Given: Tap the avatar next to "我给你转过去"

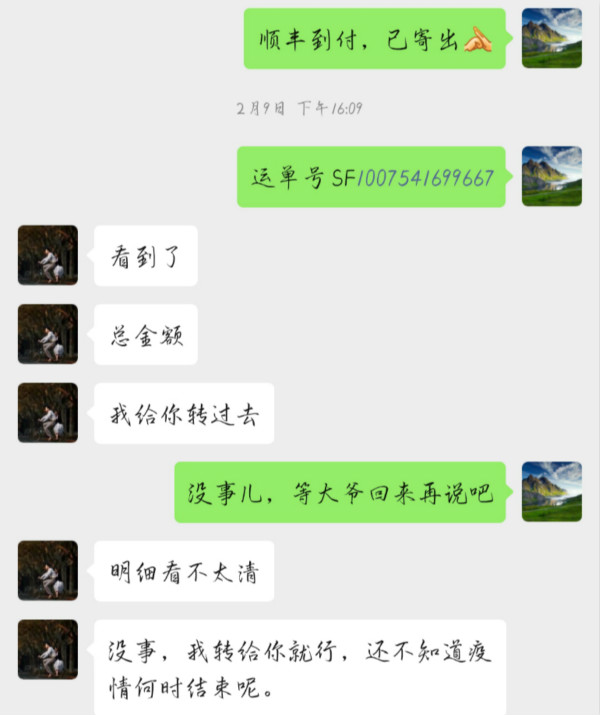Looking at the screenshot, I should tap(48, 413).
